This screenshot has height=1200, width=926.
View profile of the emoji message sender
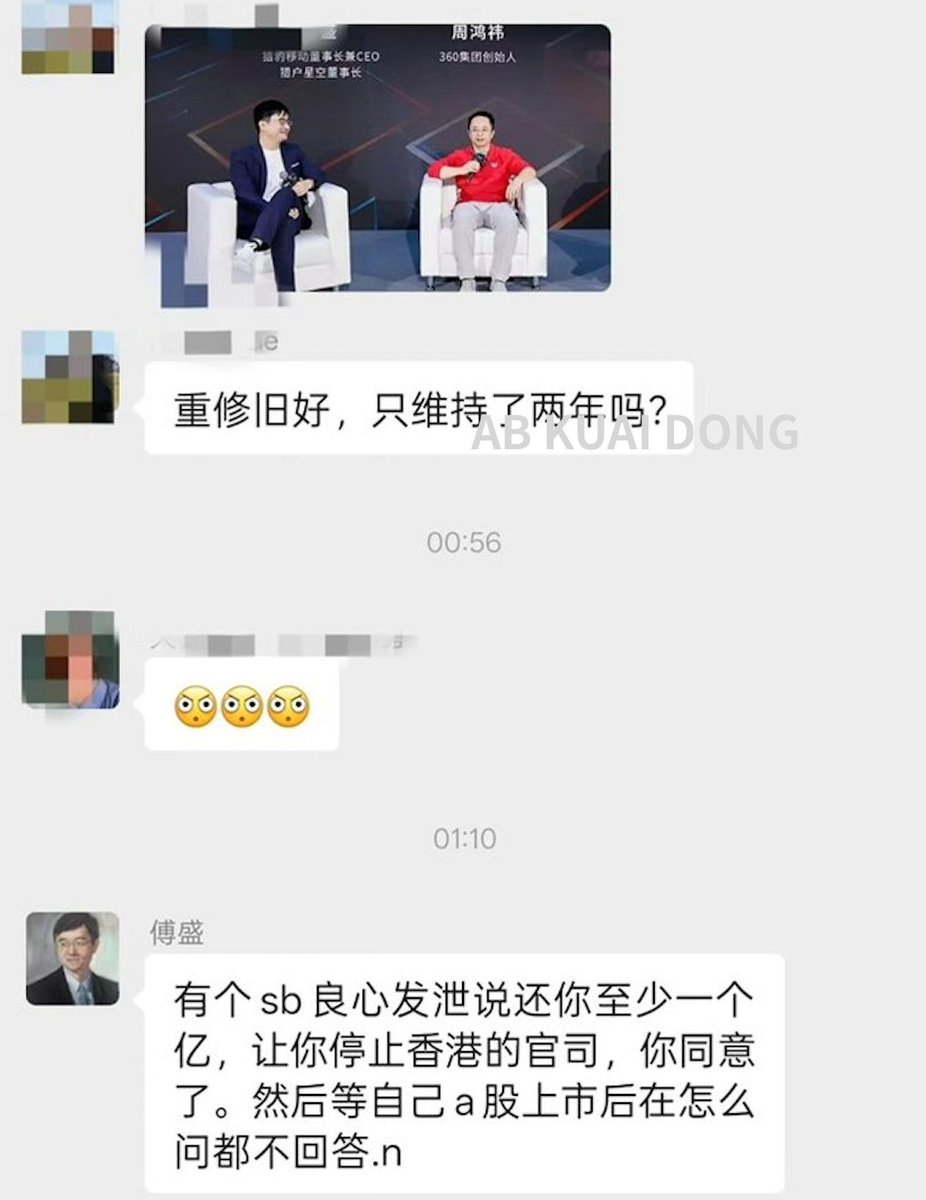coord(70,660)
